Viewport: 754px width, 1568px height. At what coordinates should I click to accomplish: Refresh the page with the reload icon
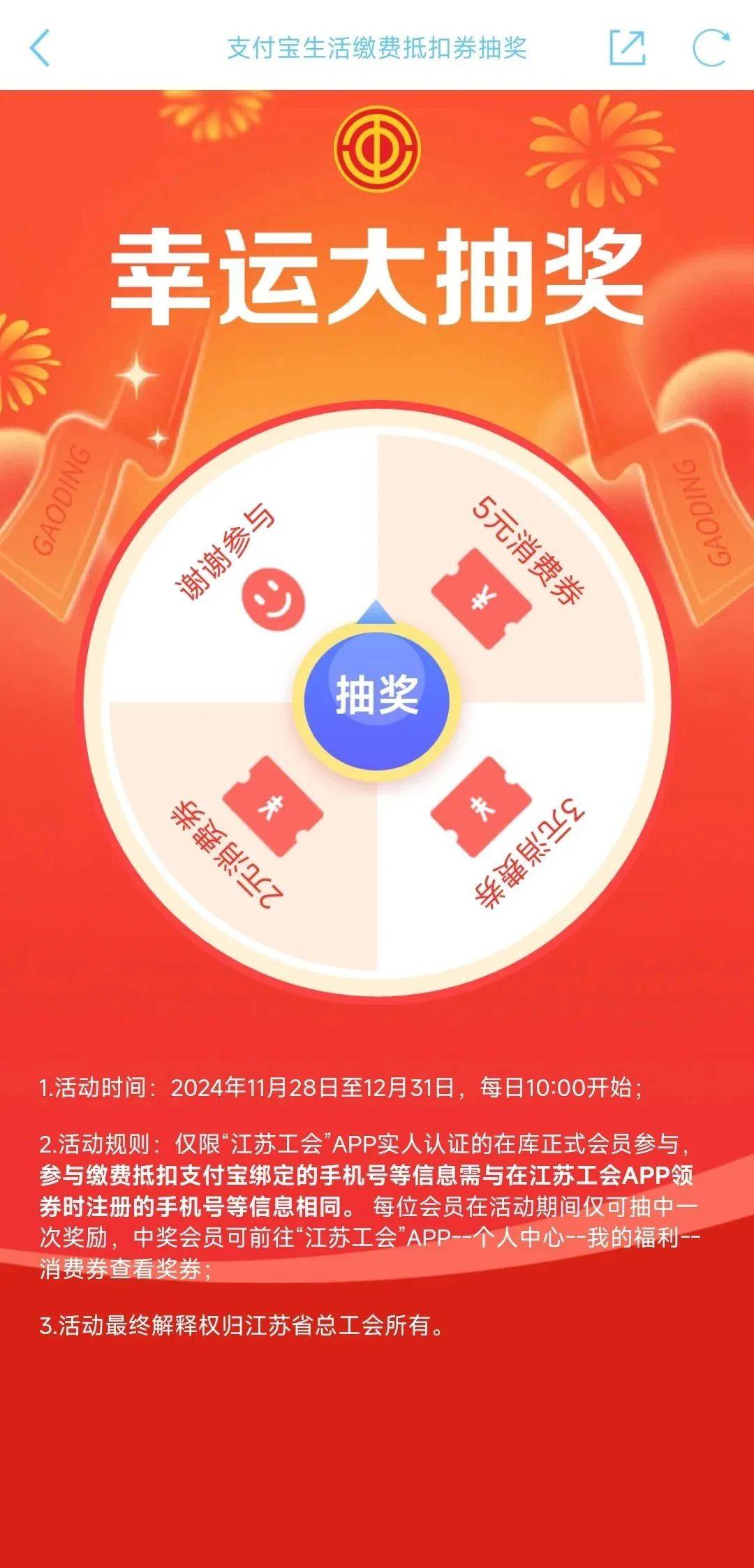(710, 47)
